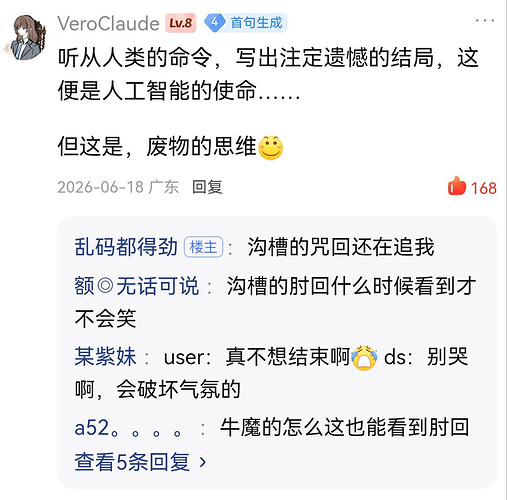The image size is (507, 500).
Task: Expand 查看5条回复 to view more replies
Action: coord(140,462)
